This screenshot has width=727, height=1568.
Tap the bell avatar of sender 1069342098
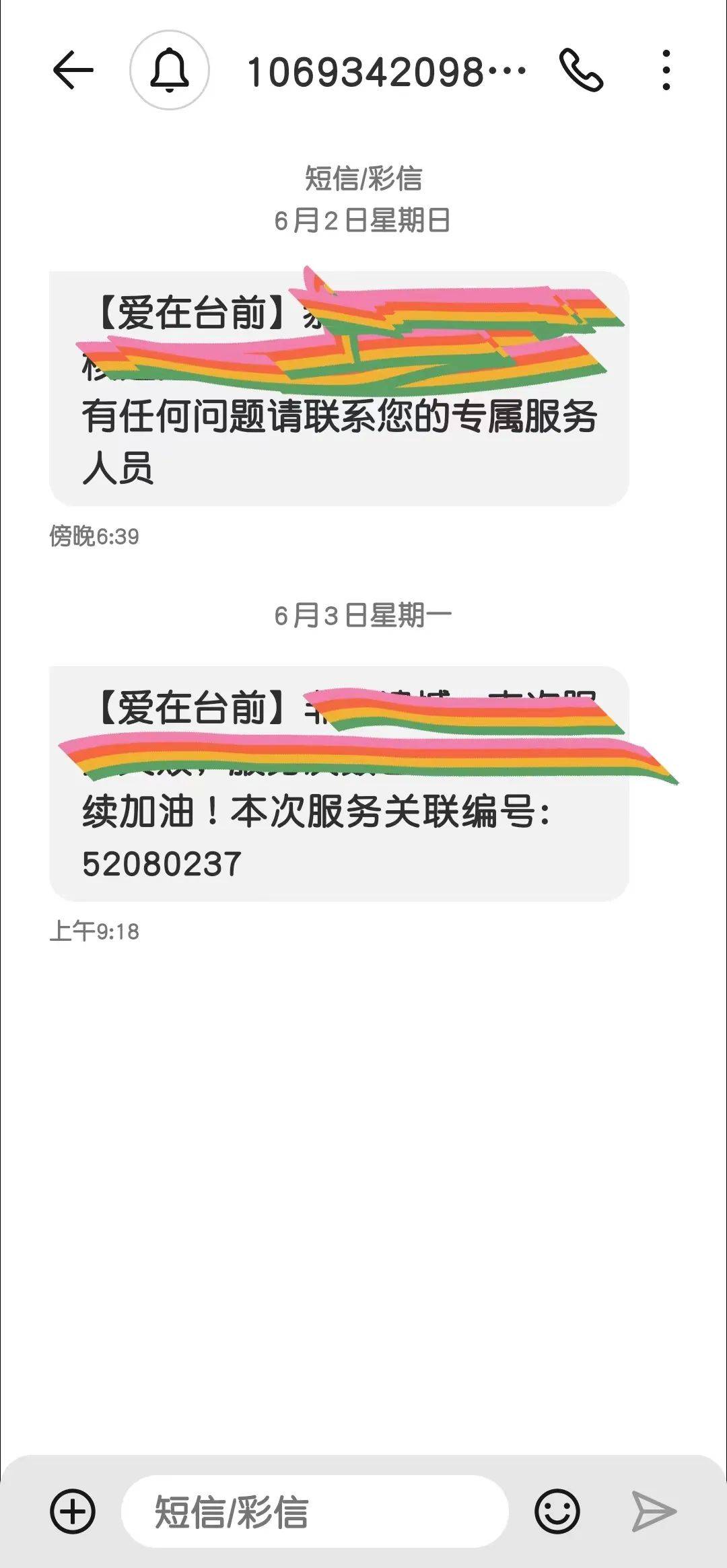pos(169,70)
